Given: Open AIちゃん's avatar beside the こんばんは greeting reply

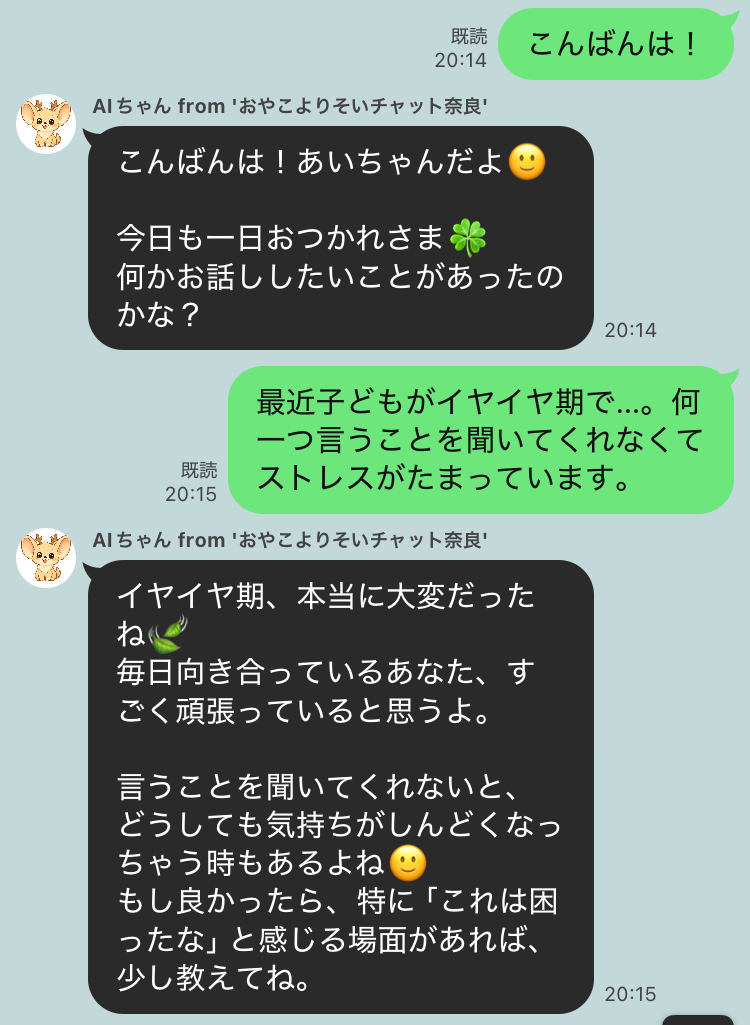Looking at the screenshot, I should click(x=47, y=124).
